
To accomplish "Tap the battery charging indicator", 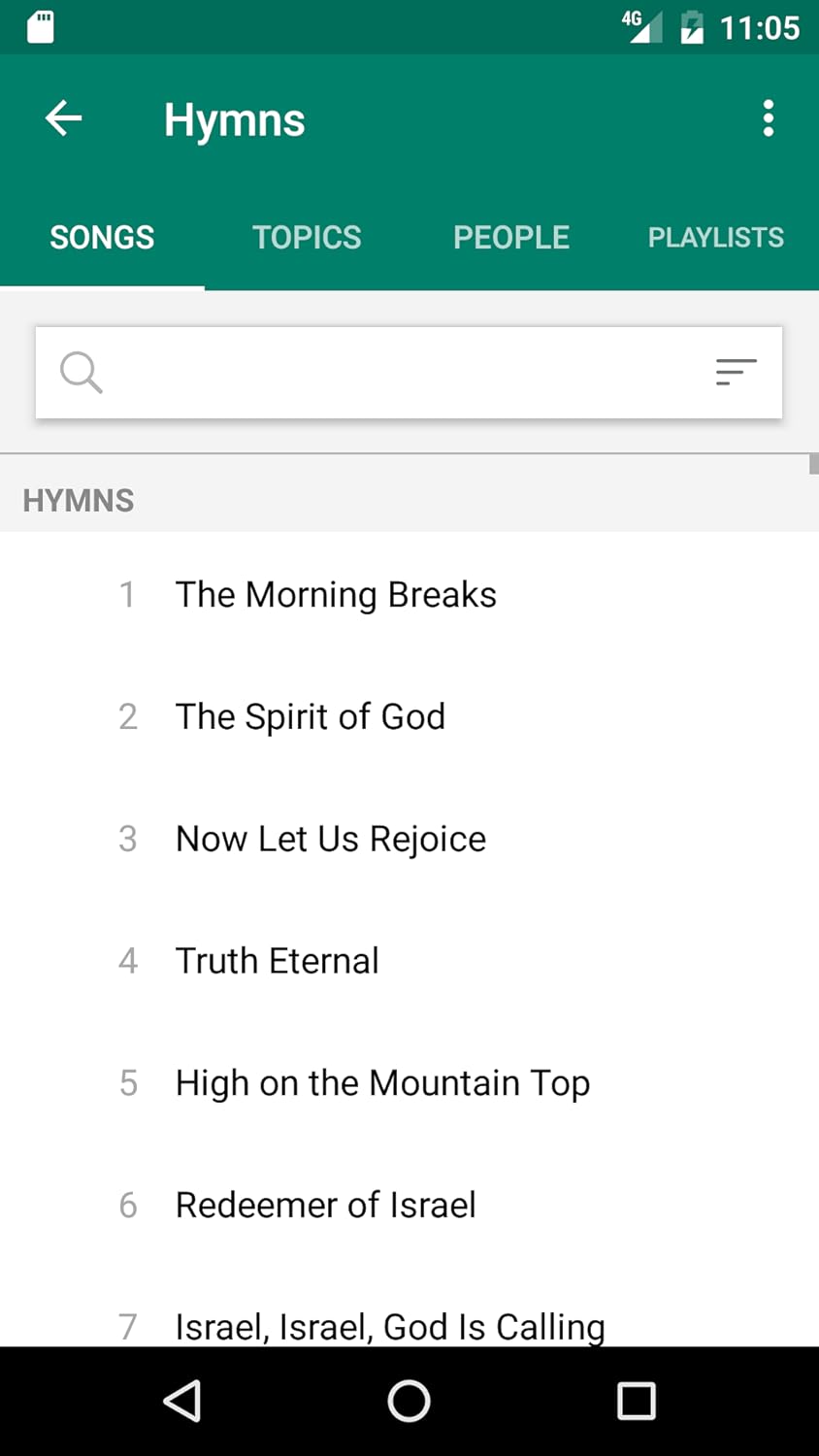I will click(692, 27).
